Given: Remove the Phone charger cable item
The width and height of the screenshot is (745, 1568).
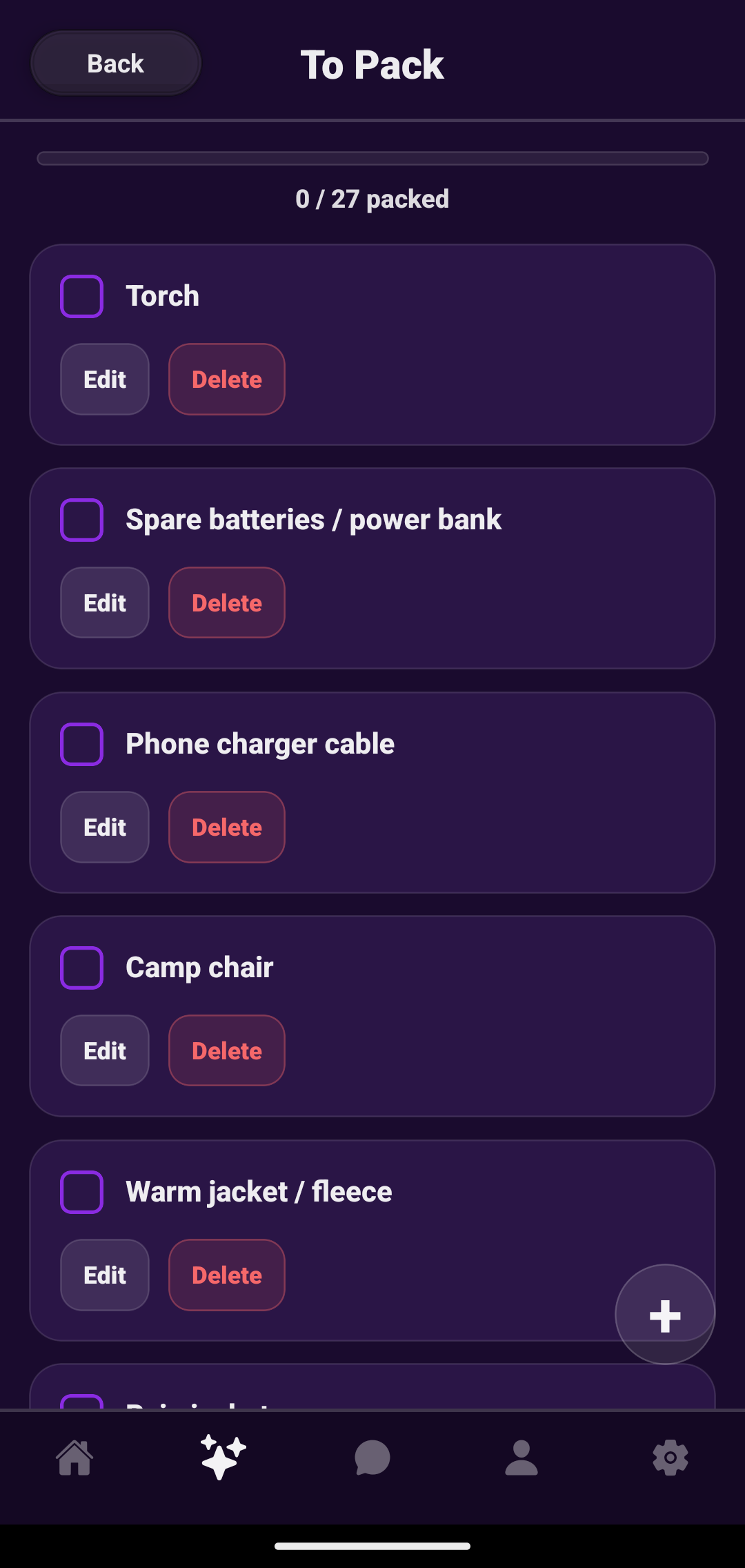Looking at the screenshot, I should (227, 827).
